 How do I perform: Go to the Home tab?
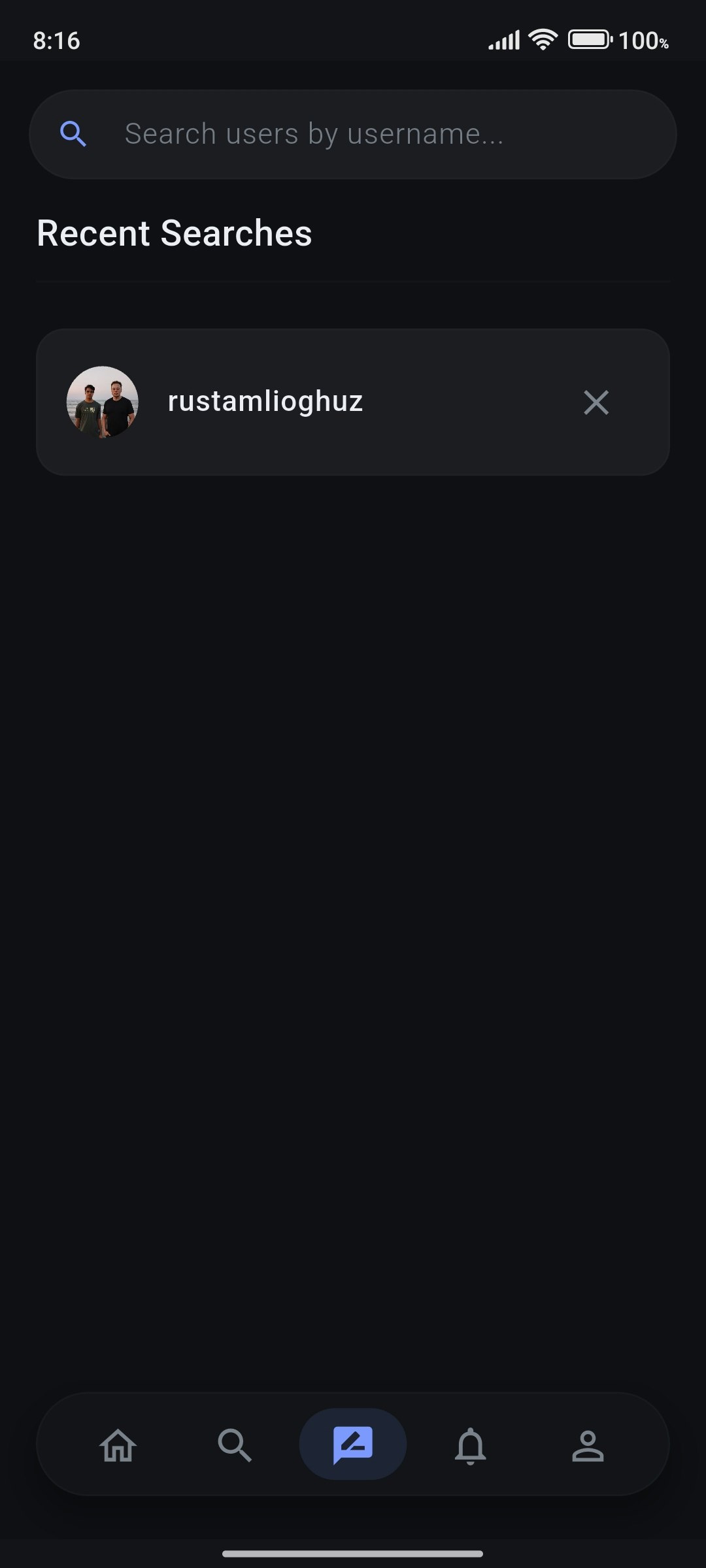(x=118, y=1445)
